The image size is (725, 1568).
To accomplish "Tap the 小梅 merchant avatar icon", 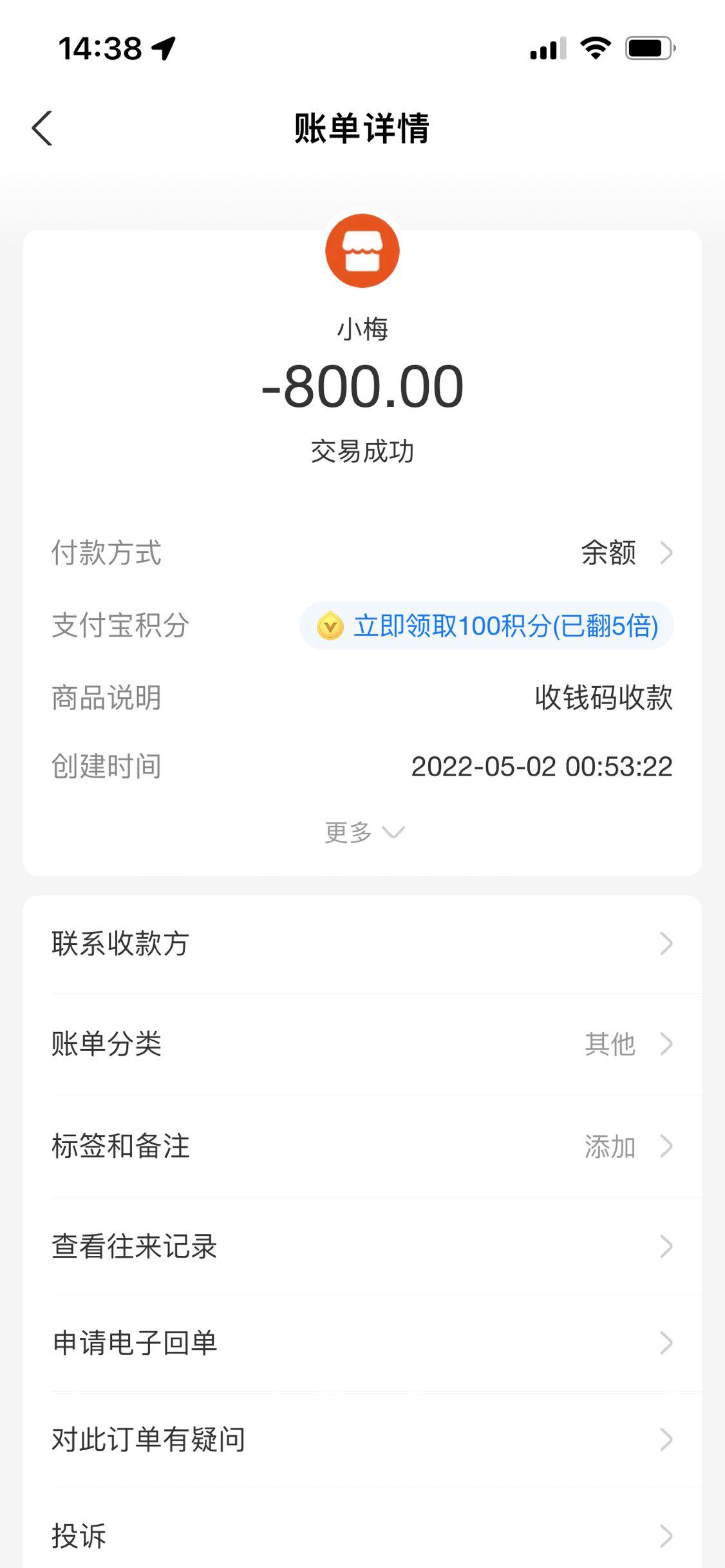I will click(362, 251).
